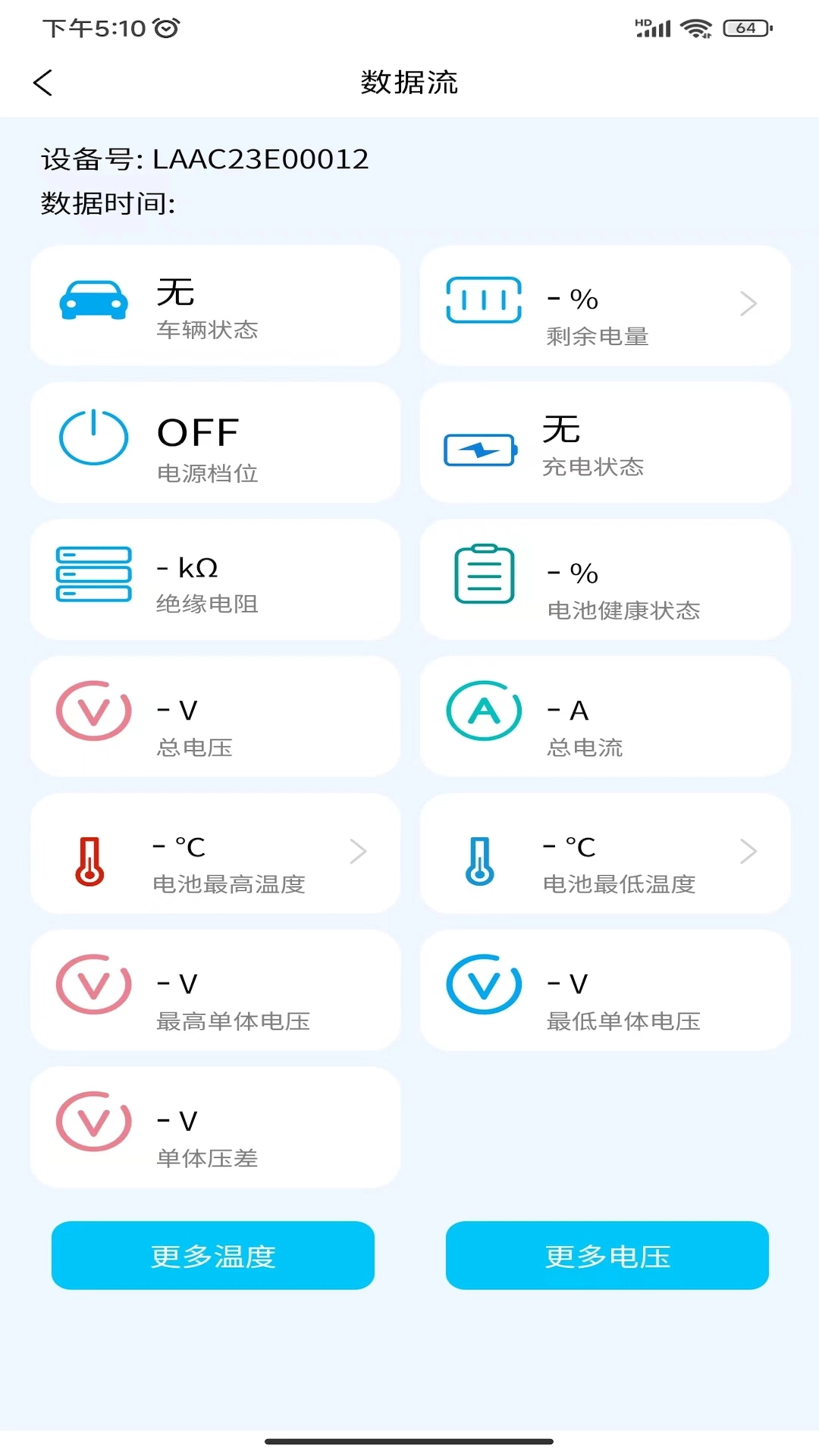819x1456 pixels.
Task: Navigate back using the left arrow
Action: (43, 83)
